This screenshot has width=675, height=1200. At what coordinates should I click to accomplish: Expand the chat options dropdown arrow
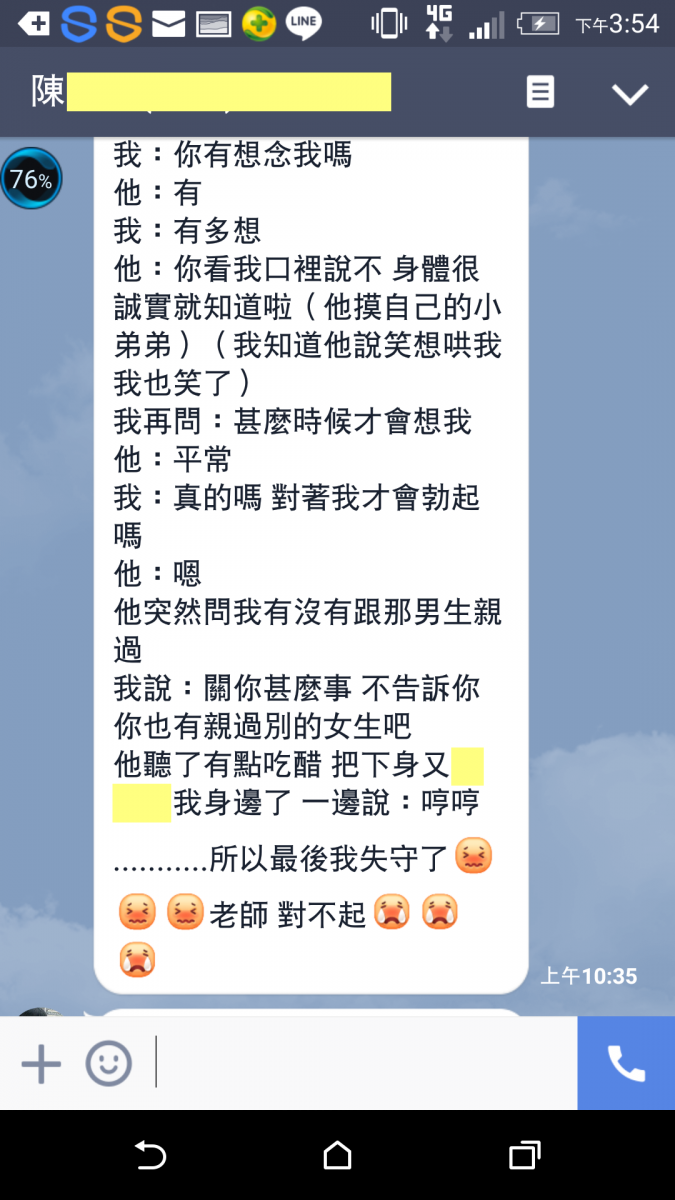(630, 94)
